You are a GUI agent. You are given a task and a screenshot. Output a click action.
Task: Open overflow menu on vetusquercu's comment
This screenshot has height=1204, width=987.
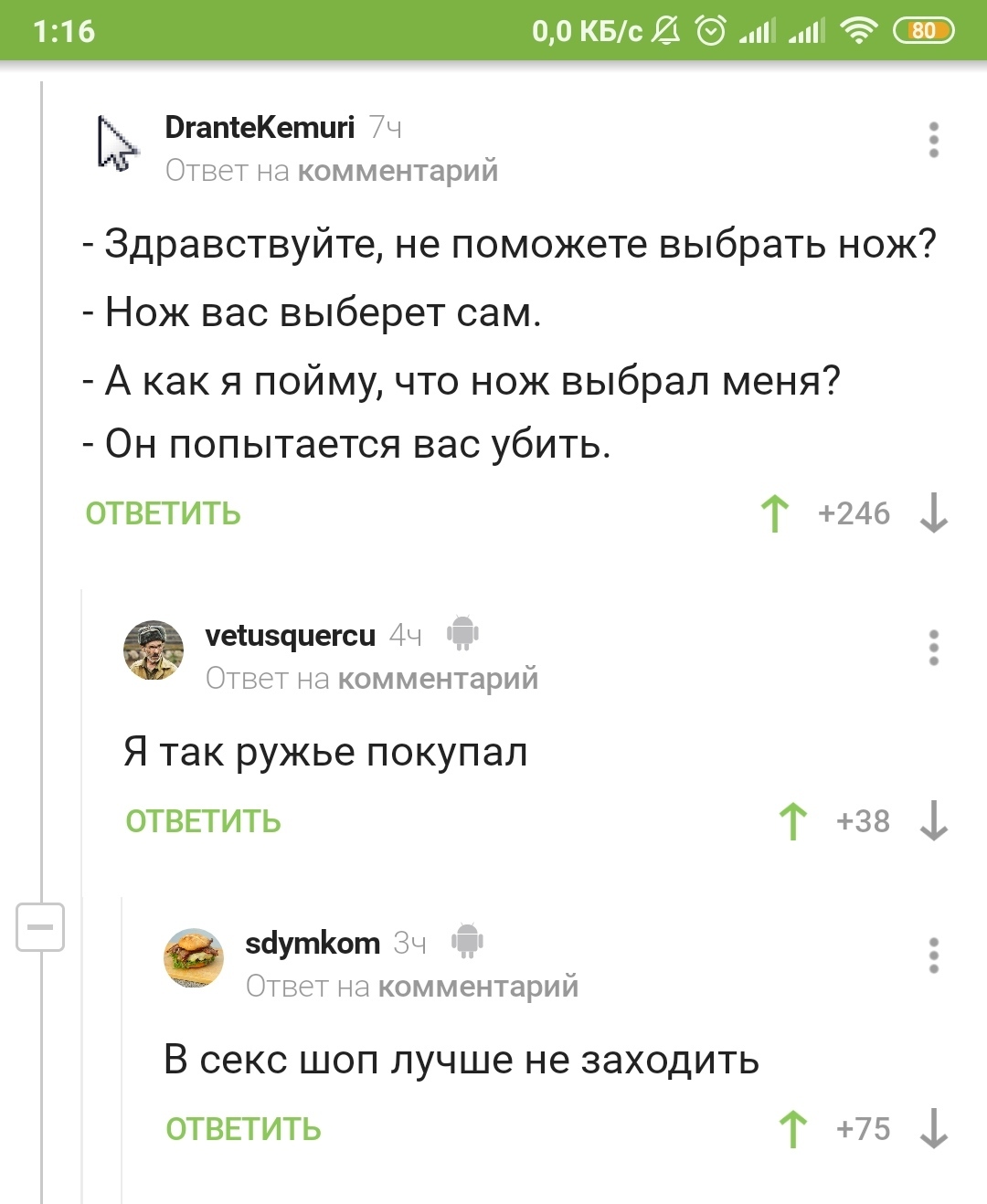tap(933, 648)
